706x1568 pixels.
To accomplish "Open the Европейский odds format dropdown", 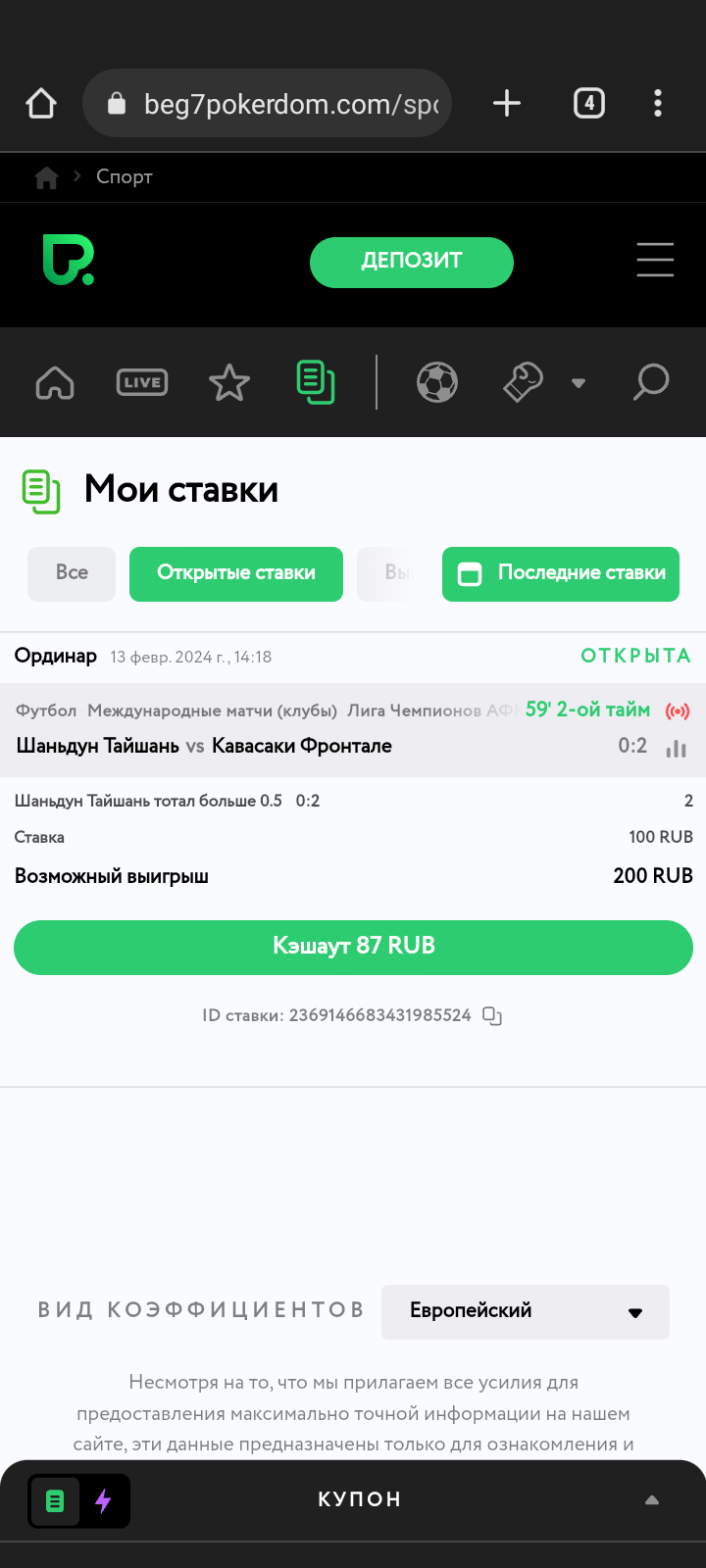I will [526, 1311].
